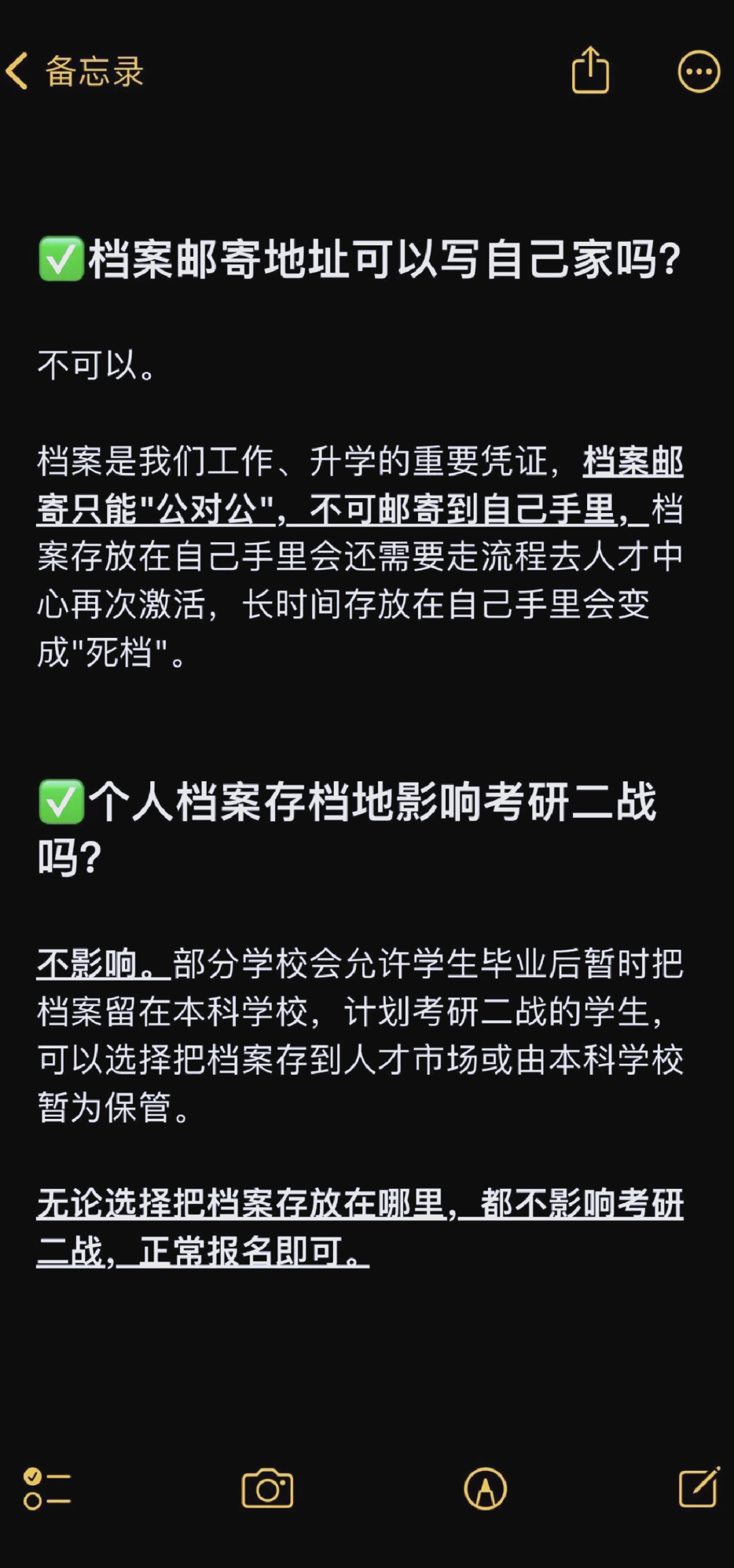Open the more options ellipsis menu
The width and height of the screenshot is (734, 1568).
click(697, 71)
